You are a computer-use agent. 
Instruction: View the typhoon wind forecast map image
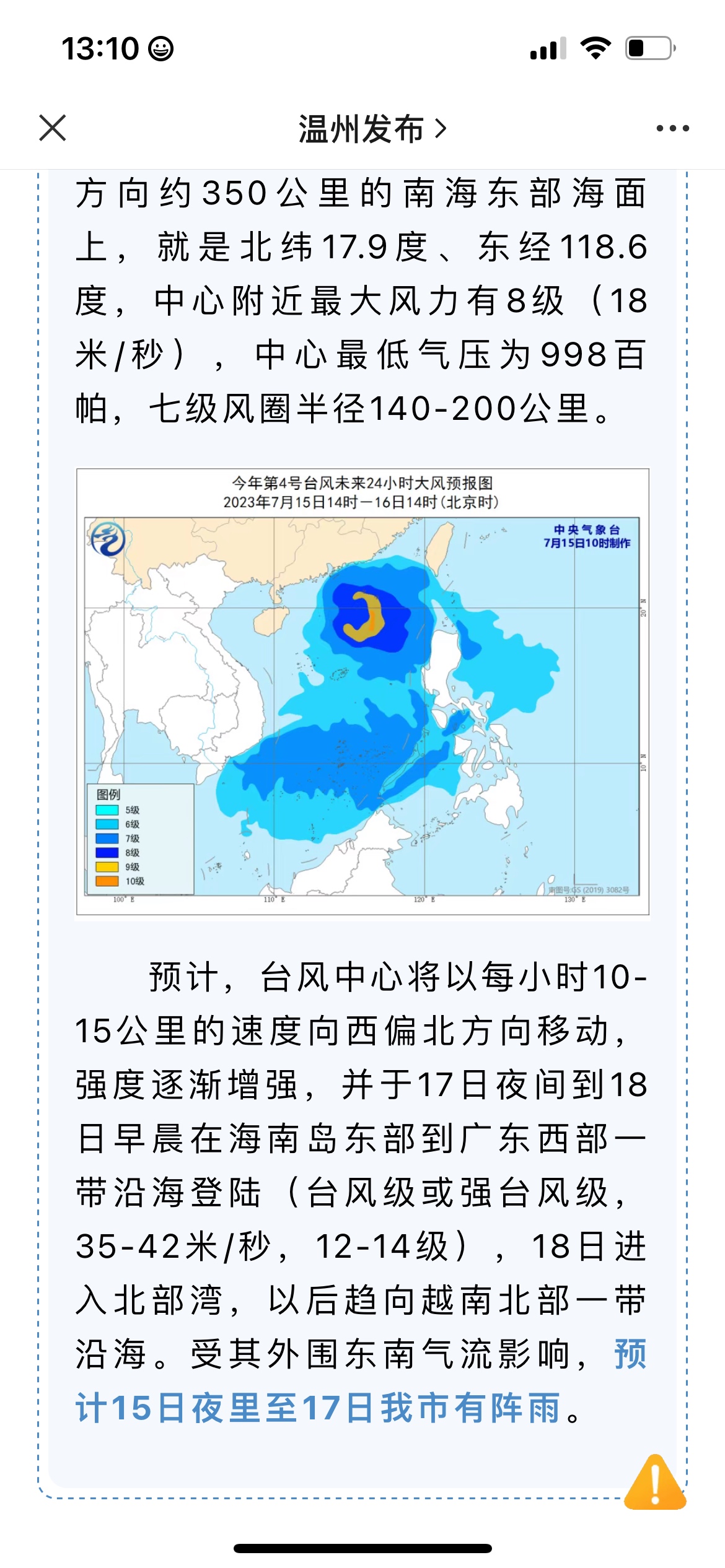362,691
